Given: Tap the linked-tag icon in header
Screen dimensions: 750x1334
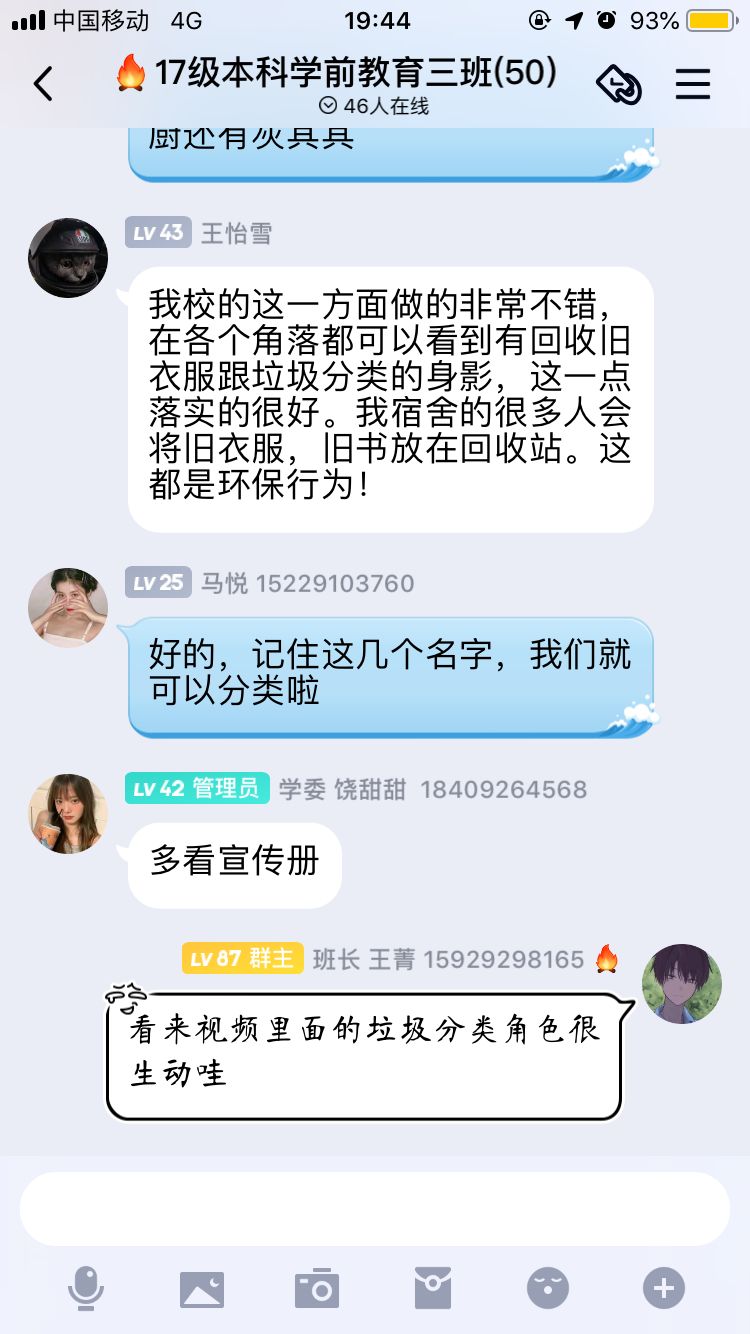Looking at the screenshot, I should point(619,84).
